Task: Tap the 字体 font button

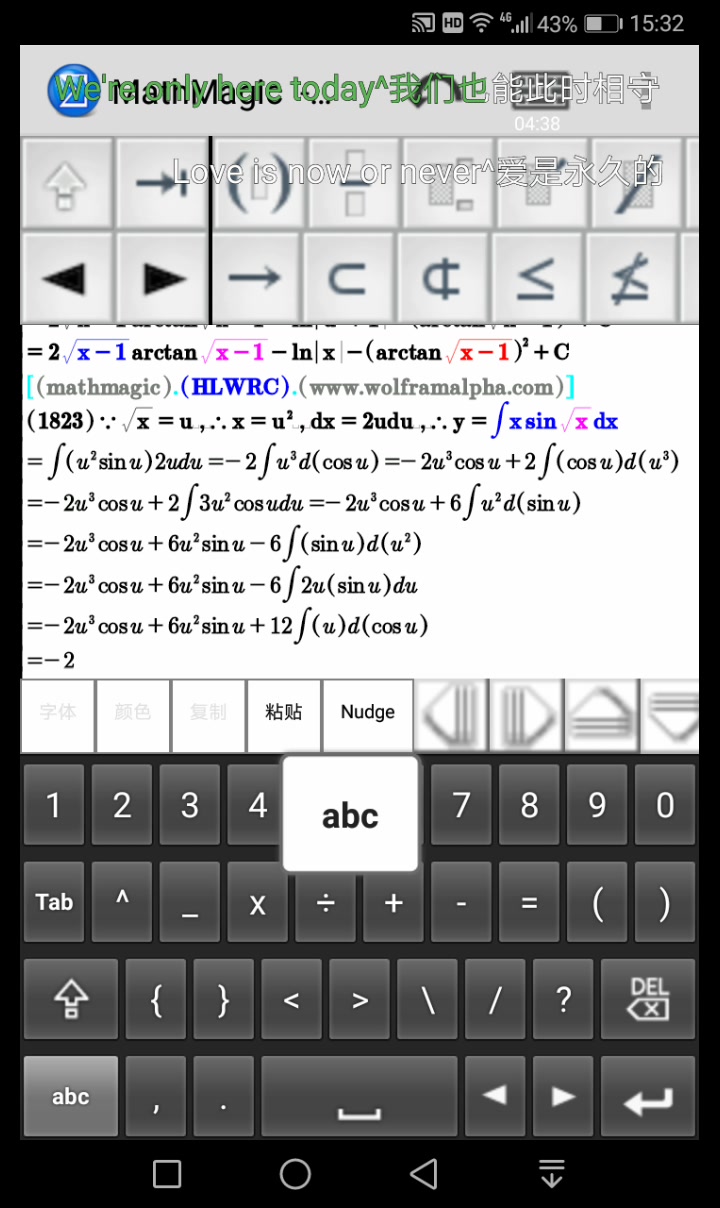Action: coord(58,713)
